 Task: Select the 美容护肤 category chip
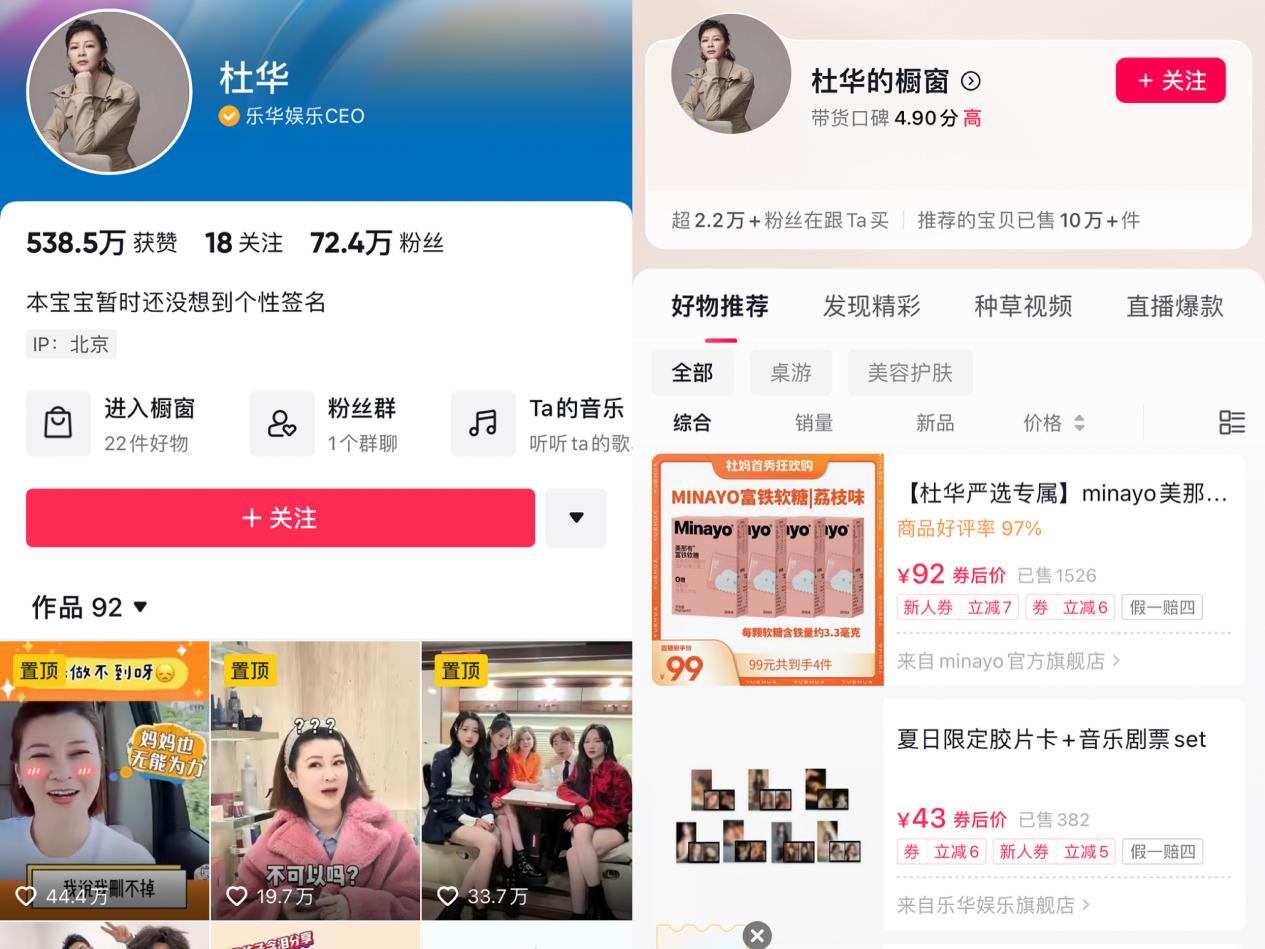click(x=909, y=373)
